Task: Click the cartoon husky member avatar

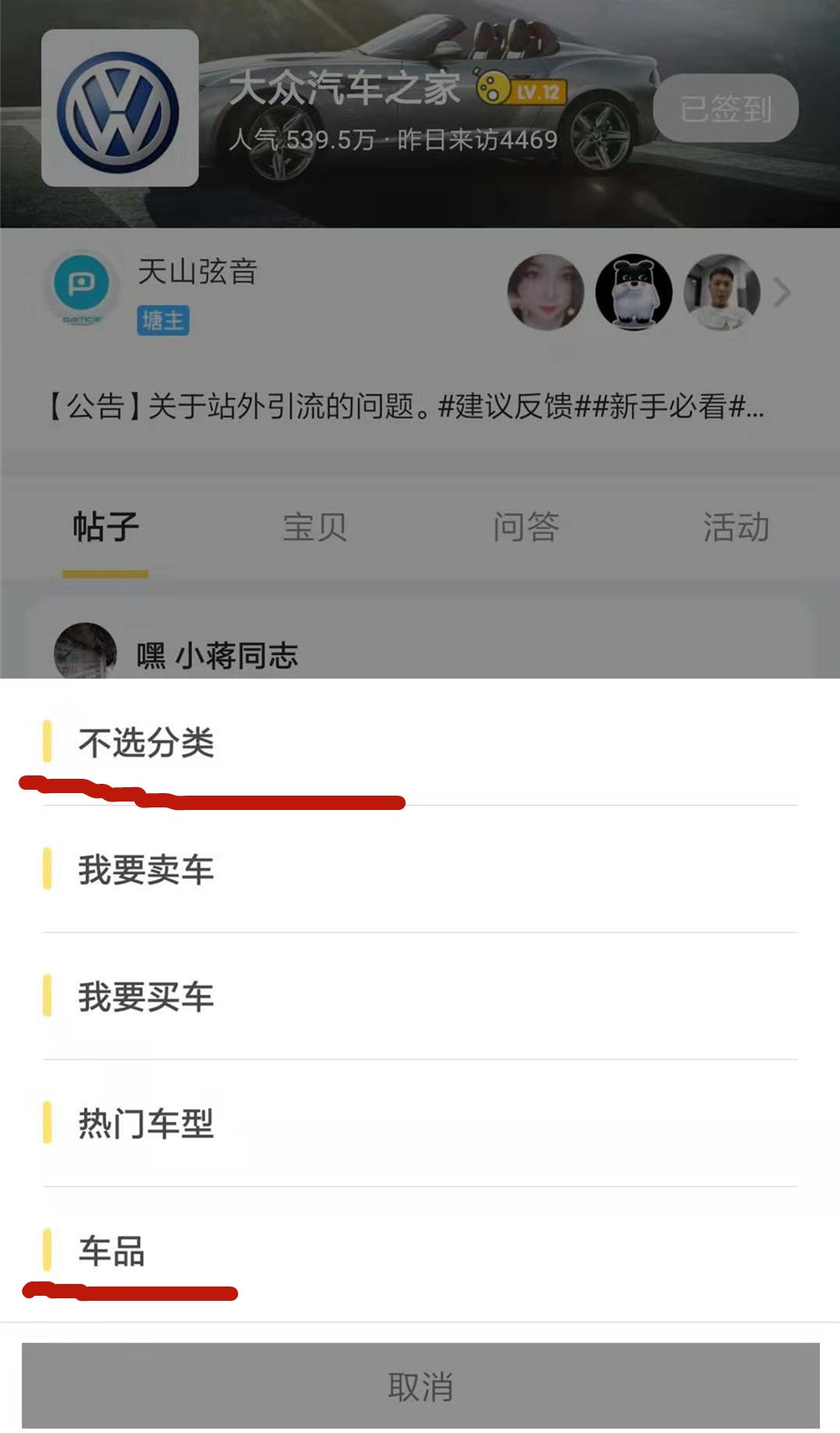Action: coord(633,292)
